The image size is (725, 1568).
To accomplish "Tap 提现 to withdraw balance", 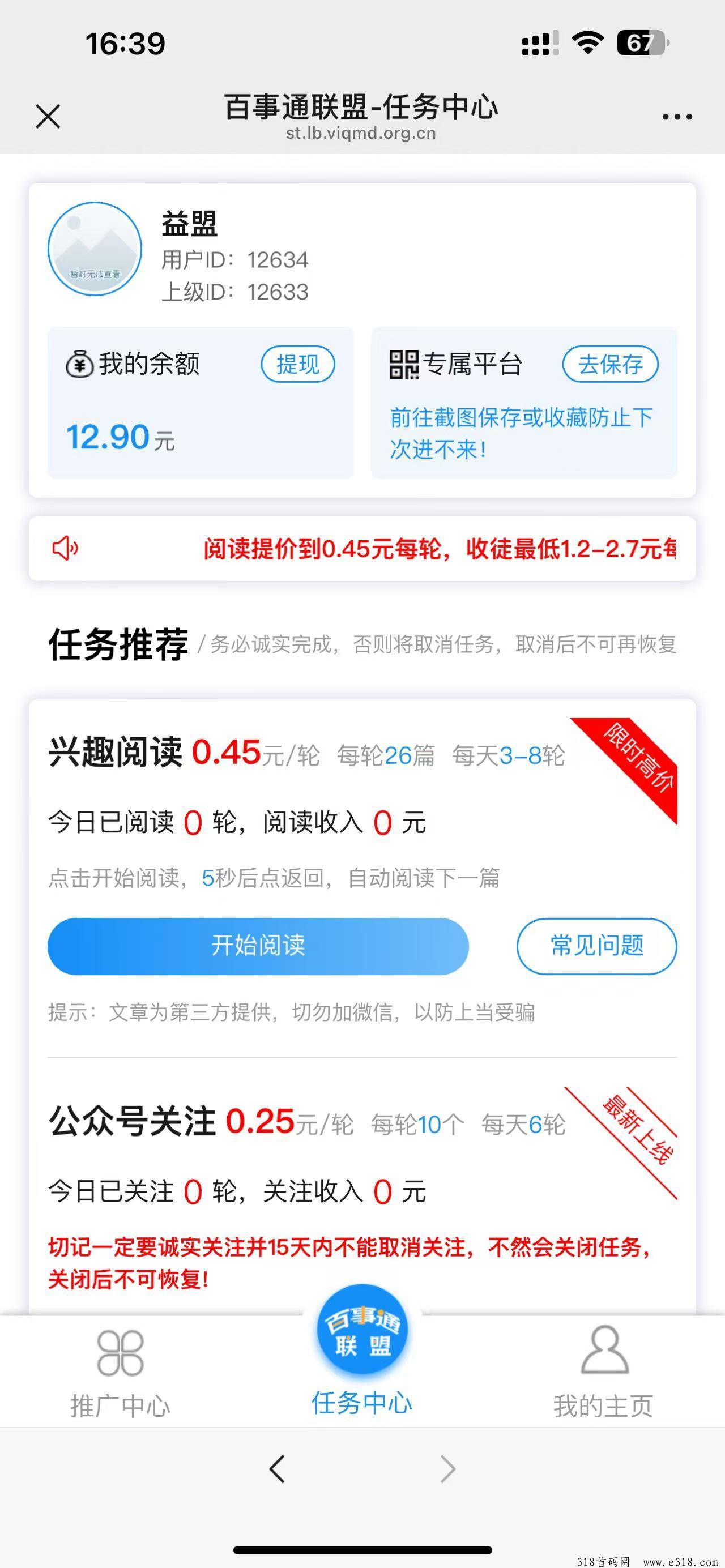I will coord(298,365).
